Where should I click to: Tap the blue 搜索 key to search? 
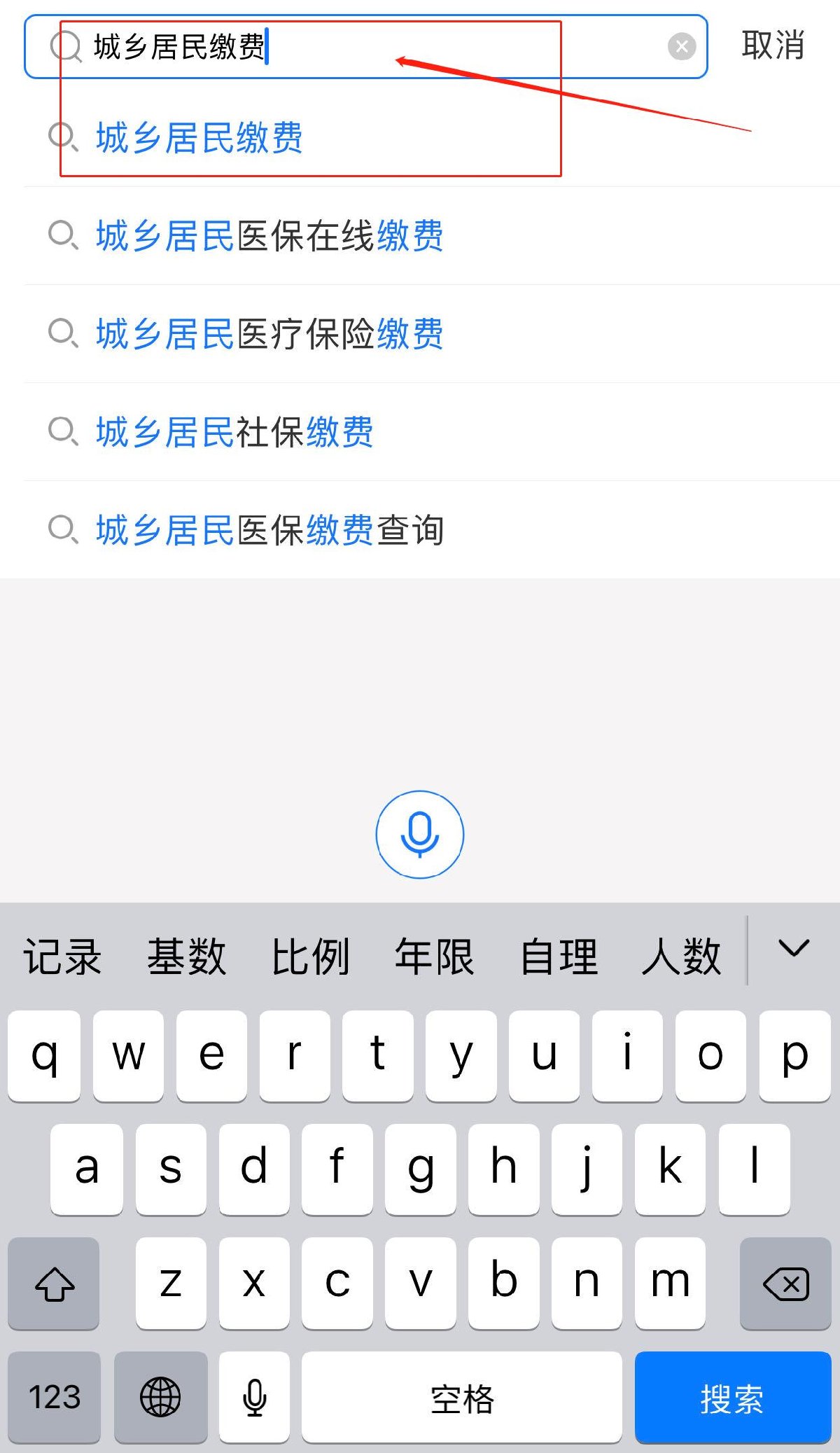point(732,1398)
